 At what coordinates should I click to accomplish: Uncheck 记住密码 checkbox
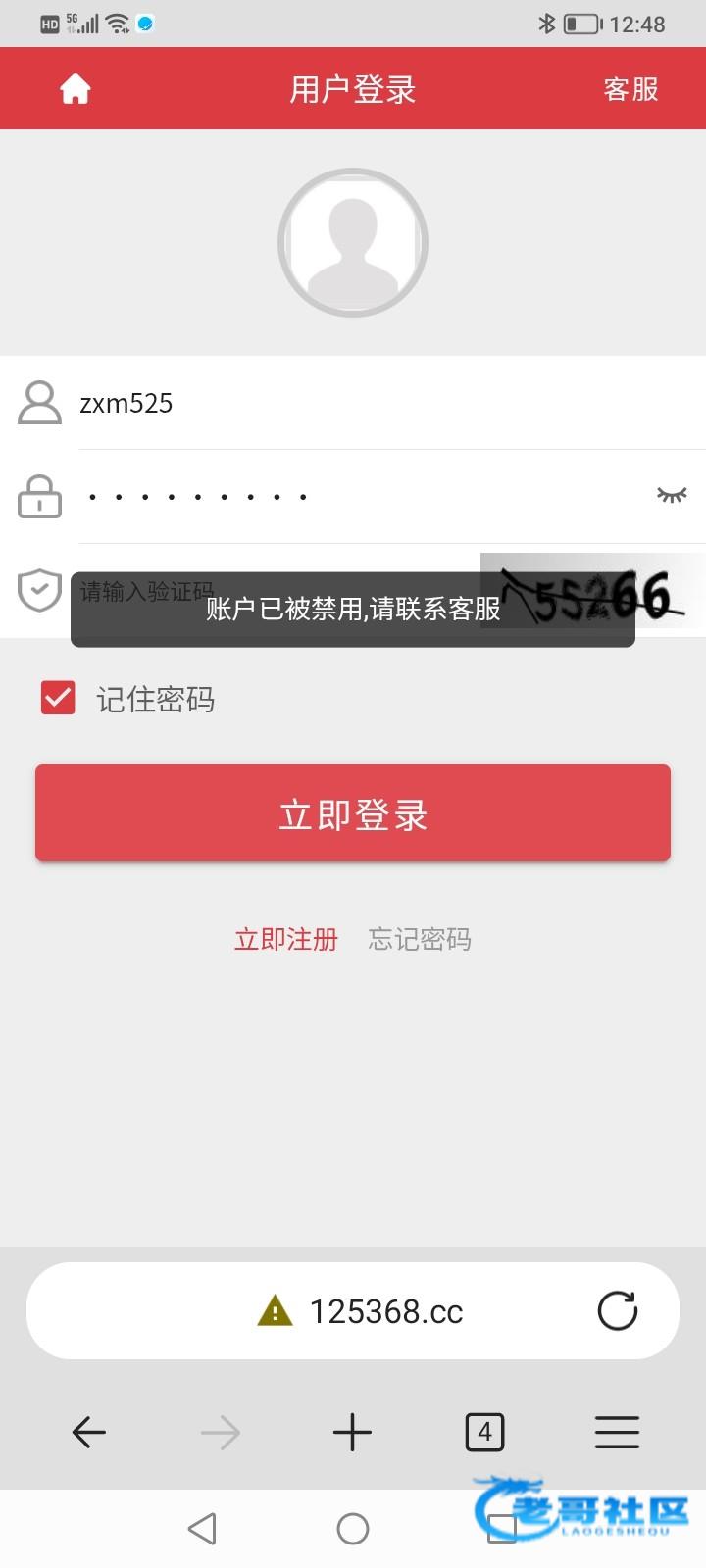click(58, 699)
